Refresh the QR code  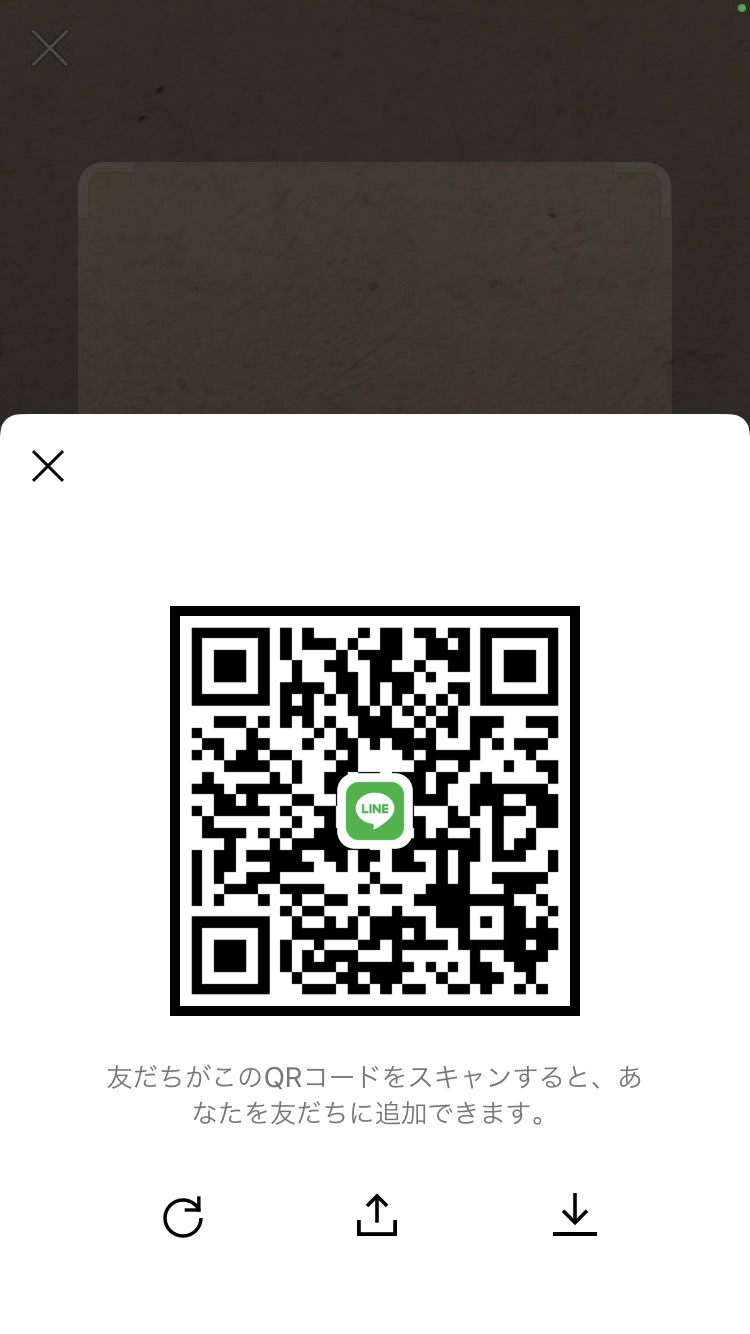point(183,1216)
